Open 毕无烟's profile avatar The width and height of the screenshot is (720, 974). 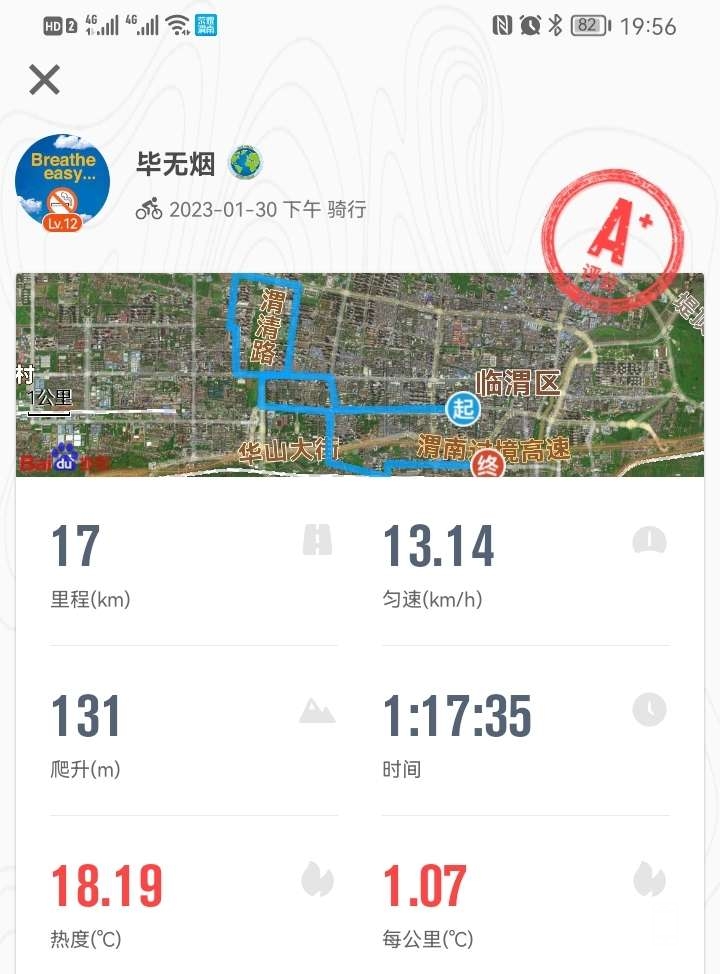(x=62, y=182)
